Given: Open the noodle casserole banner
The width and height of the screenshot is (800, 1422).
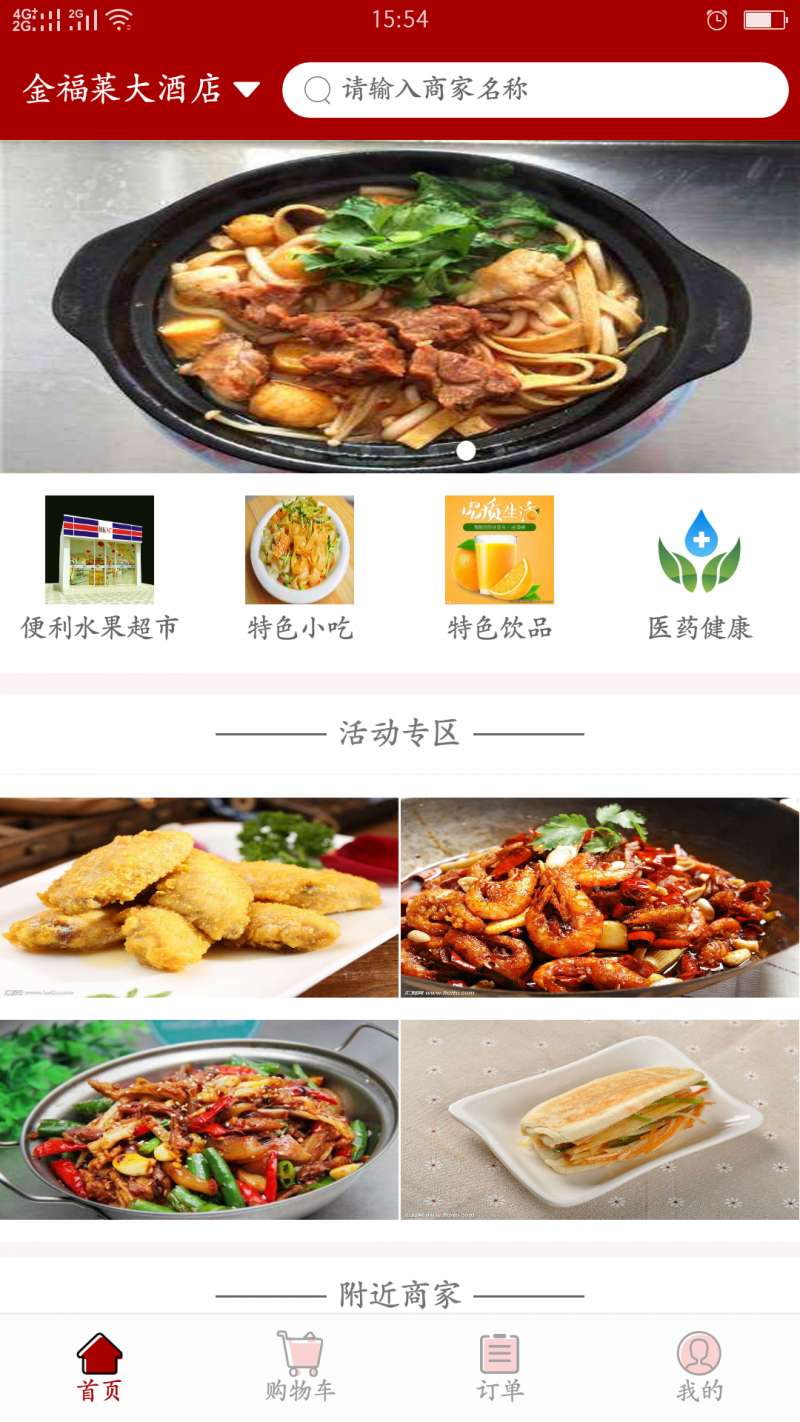Looking at the screenshot, I should tap(400, 306).
